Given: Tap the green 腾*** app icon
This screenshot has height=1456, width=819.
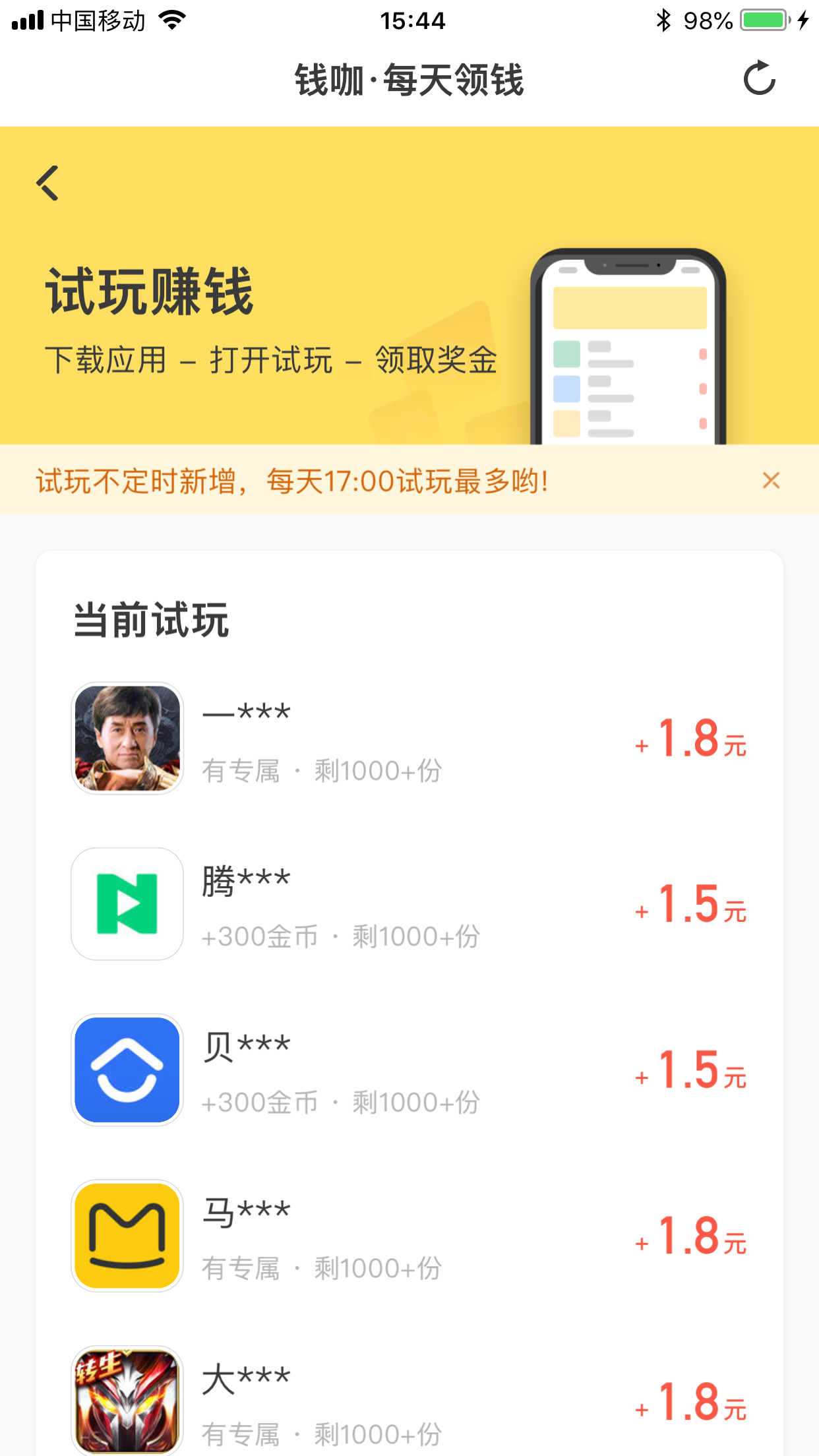Looking at the screenshot, I should tap(127, 904).
